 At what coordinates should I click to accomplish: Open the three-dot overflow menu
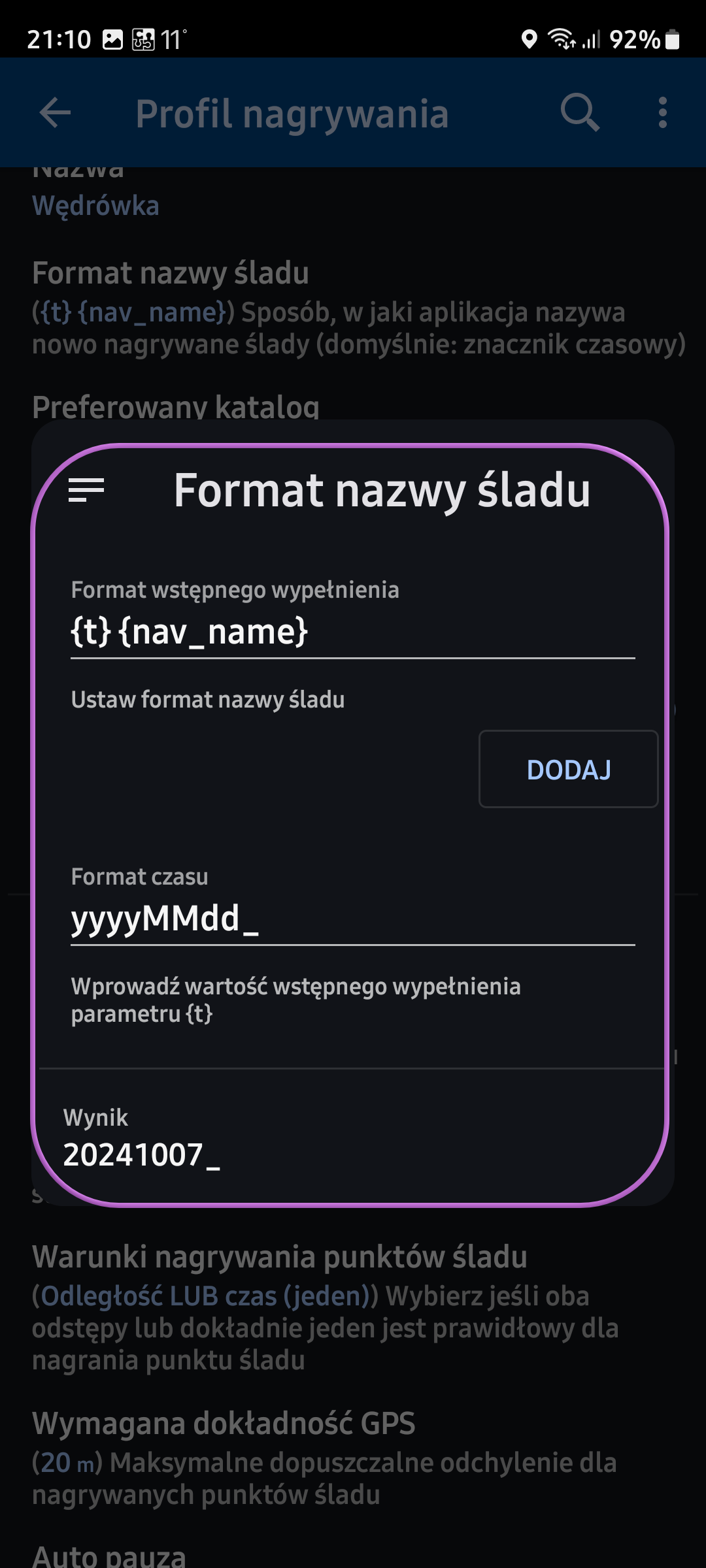tap(662, 113)
